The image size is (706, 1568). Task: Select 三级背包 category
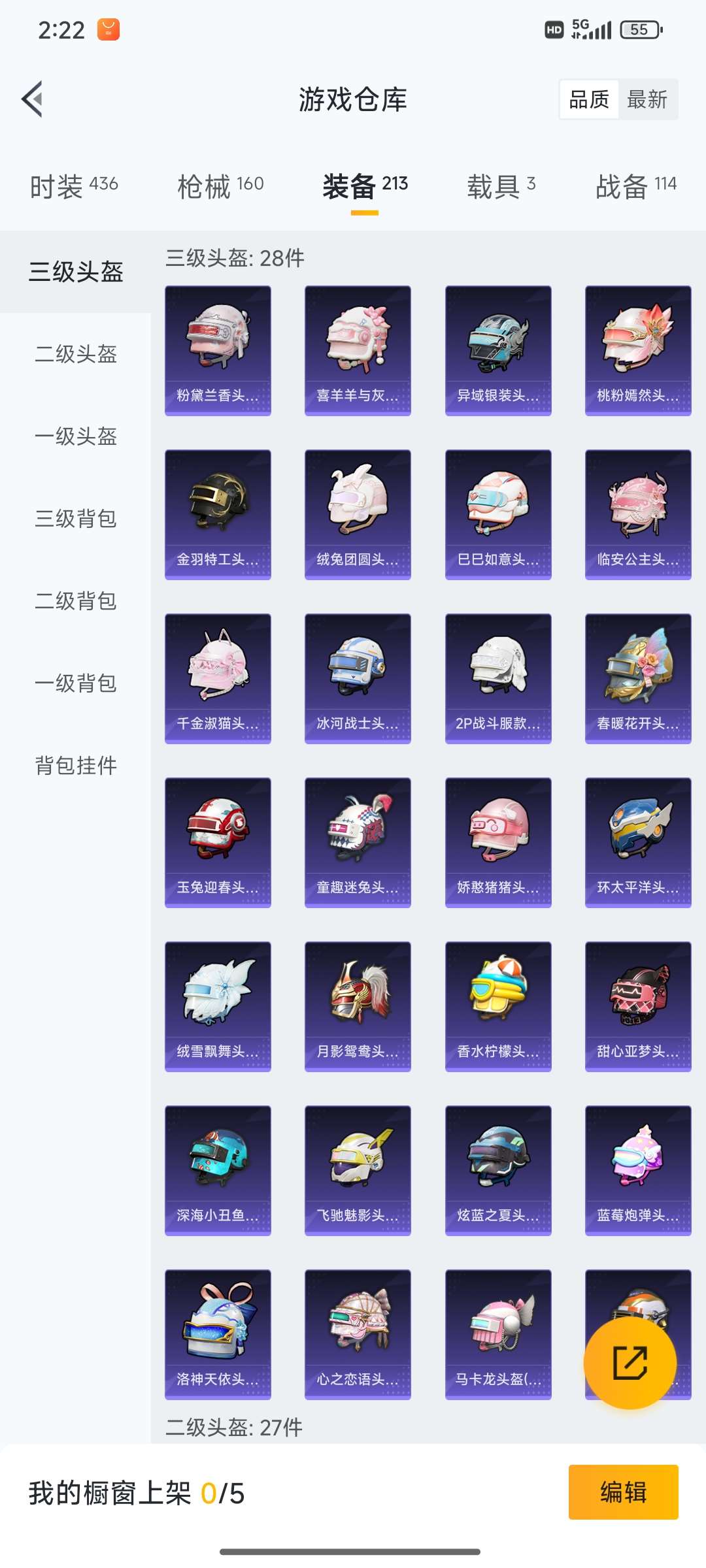(x=76, y=519)
